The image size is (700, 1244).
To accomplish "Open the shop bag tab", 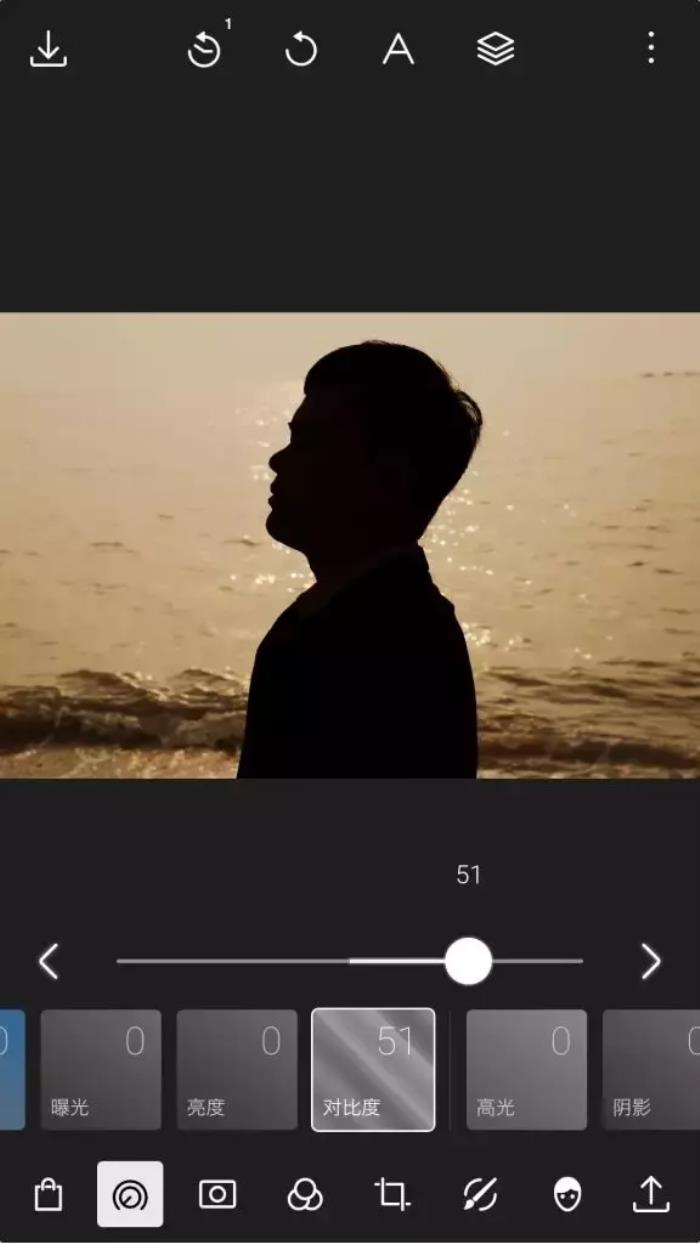I will (48, 1194).
